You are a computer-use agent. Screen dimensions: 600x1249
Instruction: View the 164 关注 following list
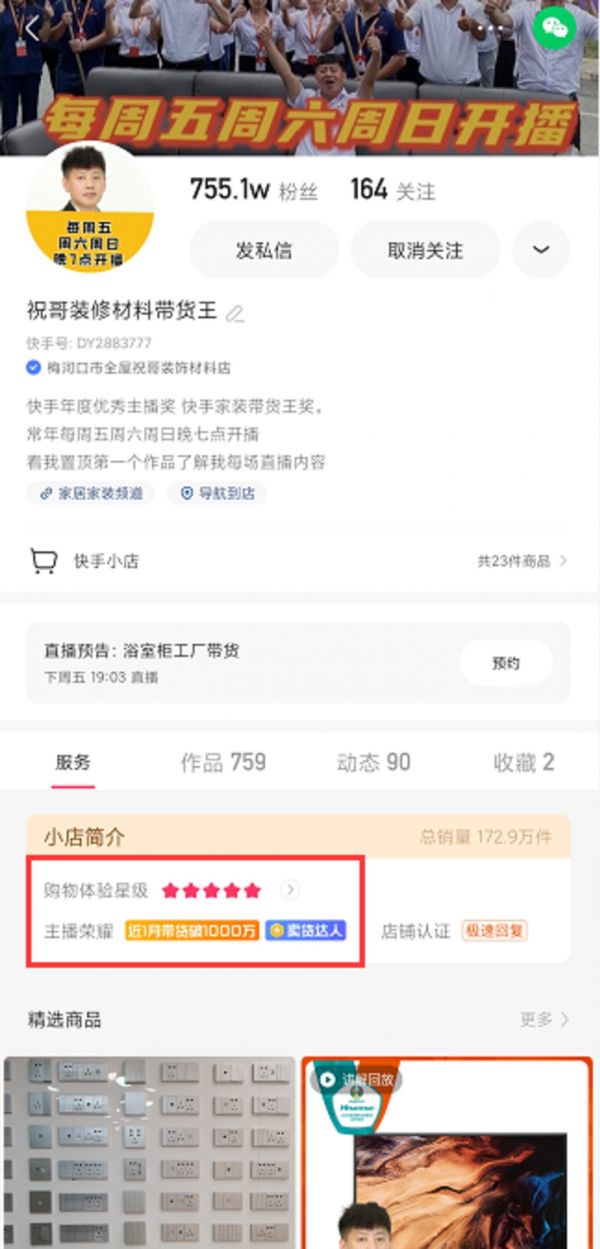coord(392,190)
